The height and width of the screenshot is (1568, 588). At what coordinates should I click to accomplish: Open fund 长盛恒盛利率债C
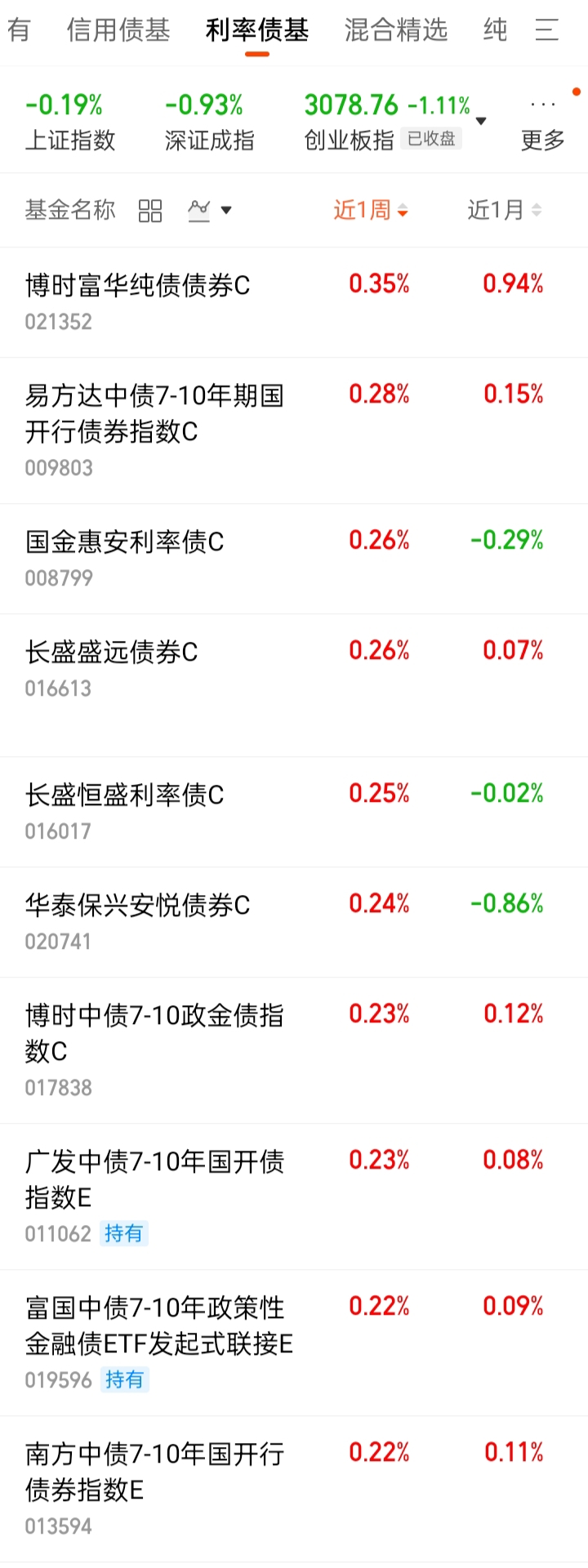[x=125, y=795]
